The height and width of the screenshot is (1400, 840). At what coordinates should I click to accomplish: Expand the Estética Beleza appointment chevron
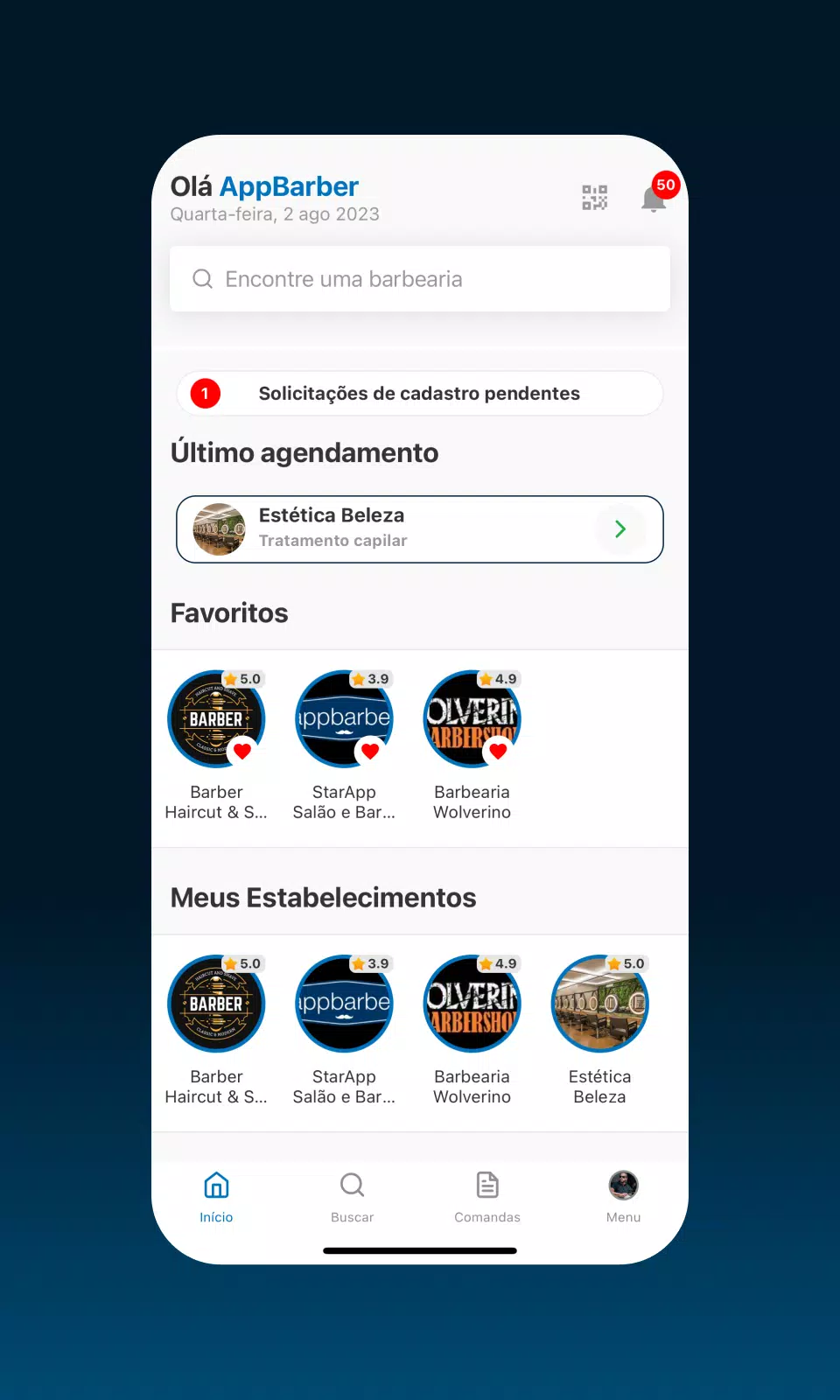click(x=620, y=528)
